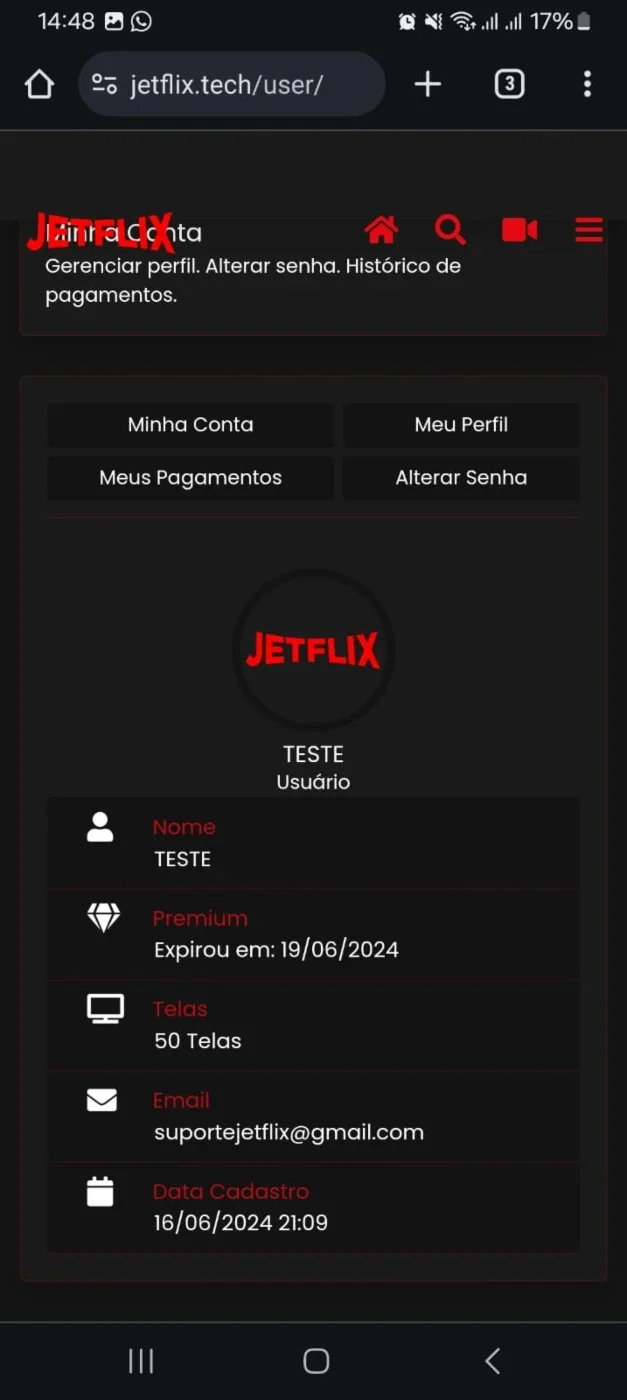The image size is (627, 1400).
Task: Select the Minha Conta button
Action: 190,424
